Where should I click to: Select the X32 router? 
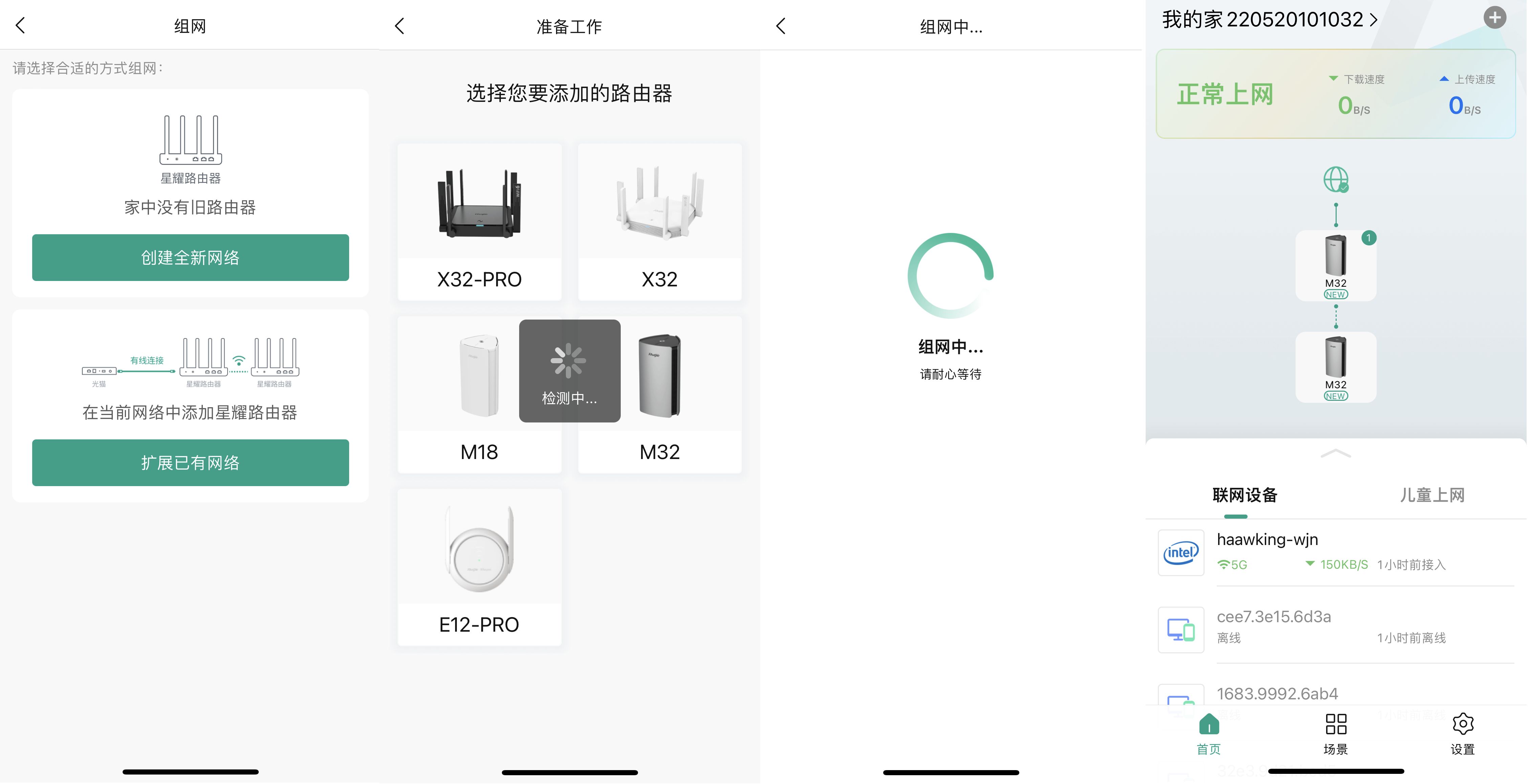point(659,221)
